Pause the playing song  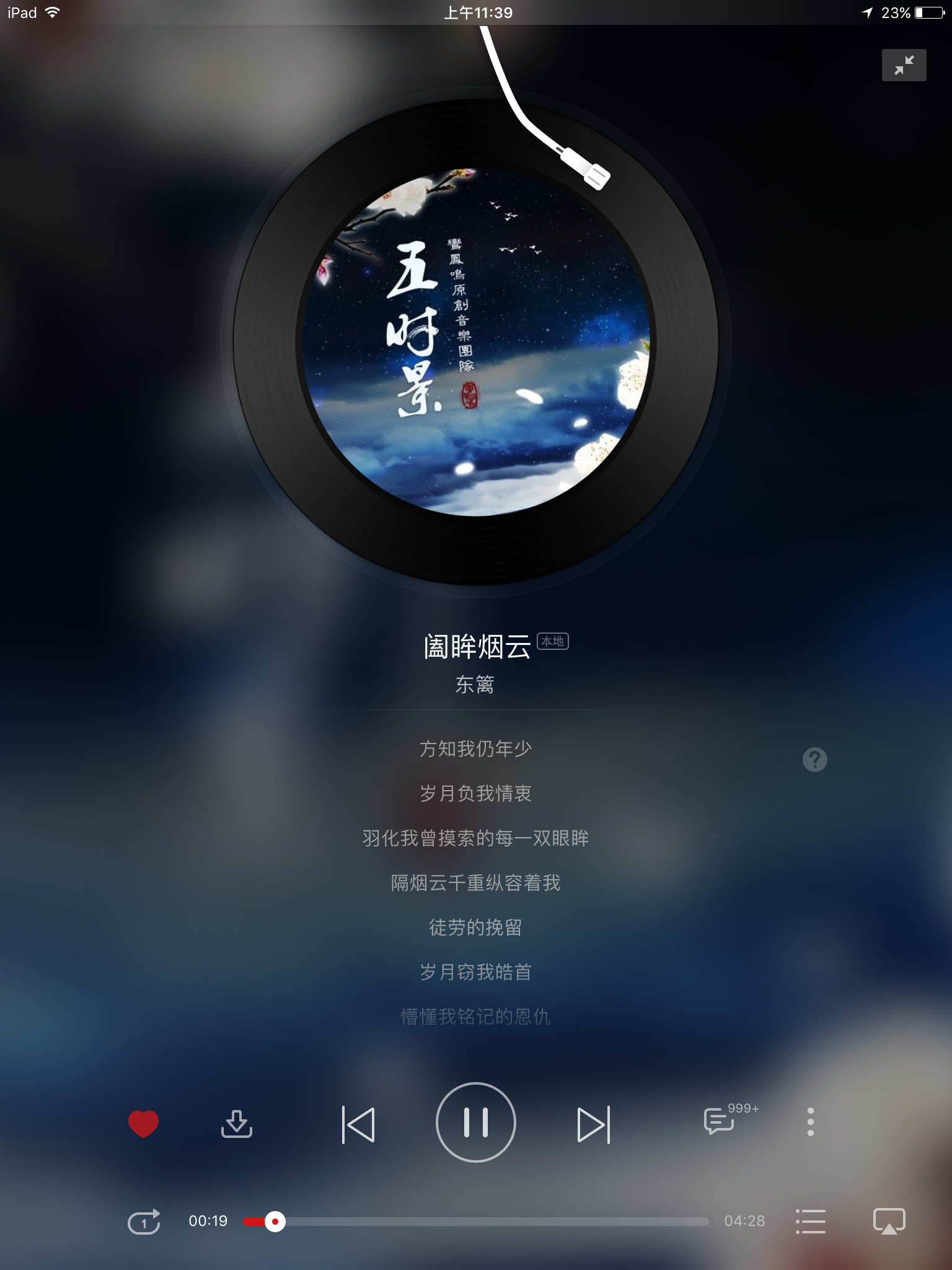point(476,1122)
